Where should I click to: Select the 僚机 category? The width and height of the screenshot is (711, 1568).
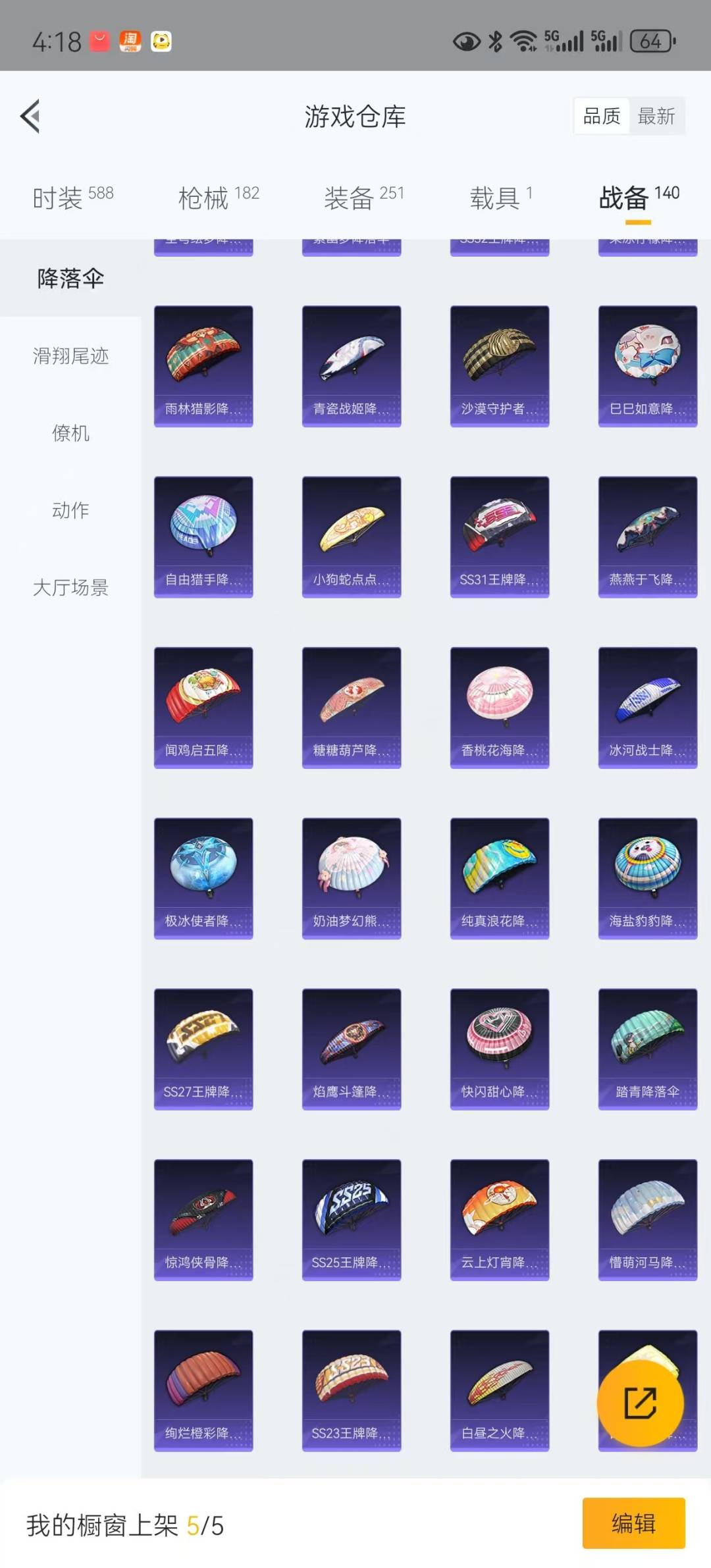[x=70, y=433]
